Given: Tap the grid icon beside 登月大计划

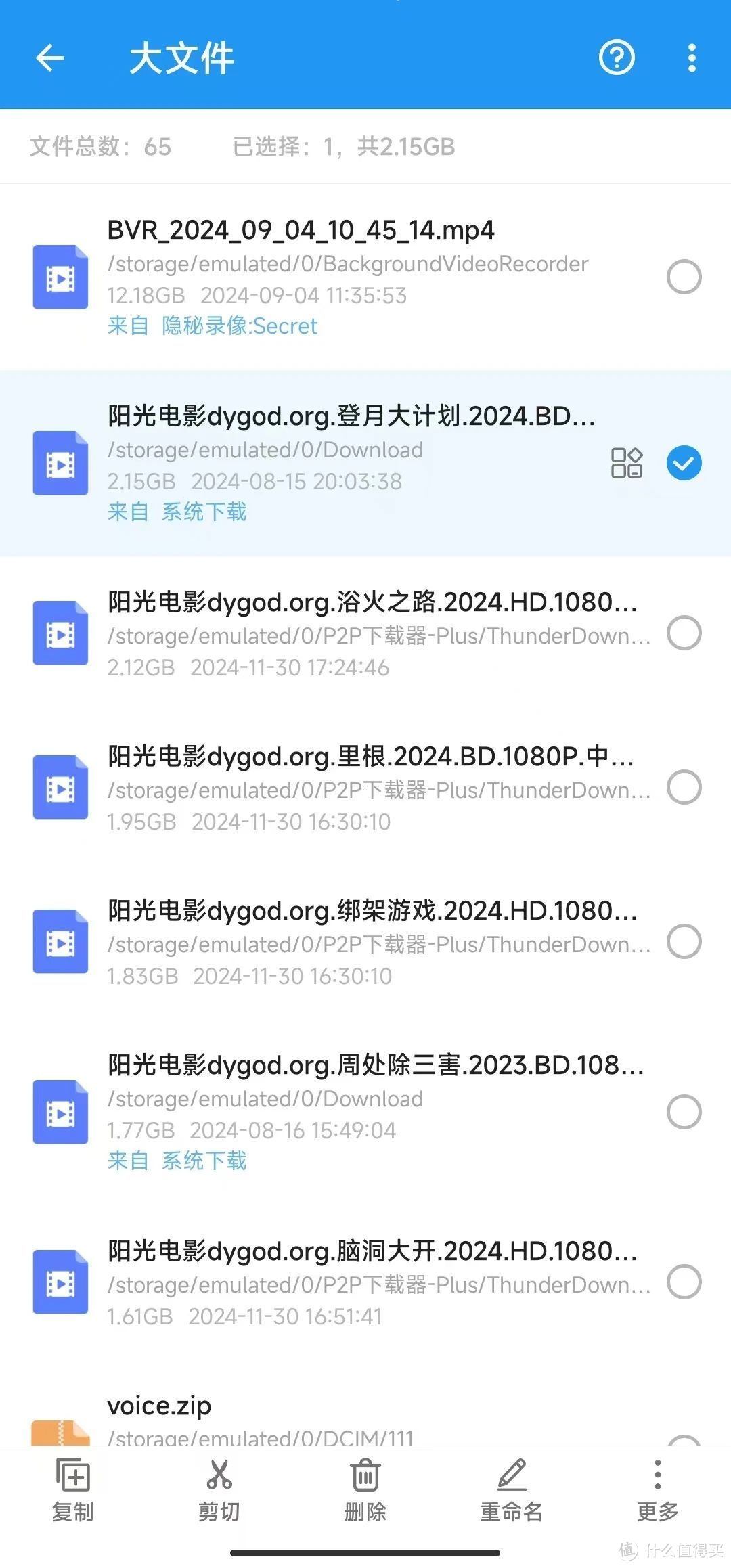Looking at the screenshot, I should coord(626,464).
